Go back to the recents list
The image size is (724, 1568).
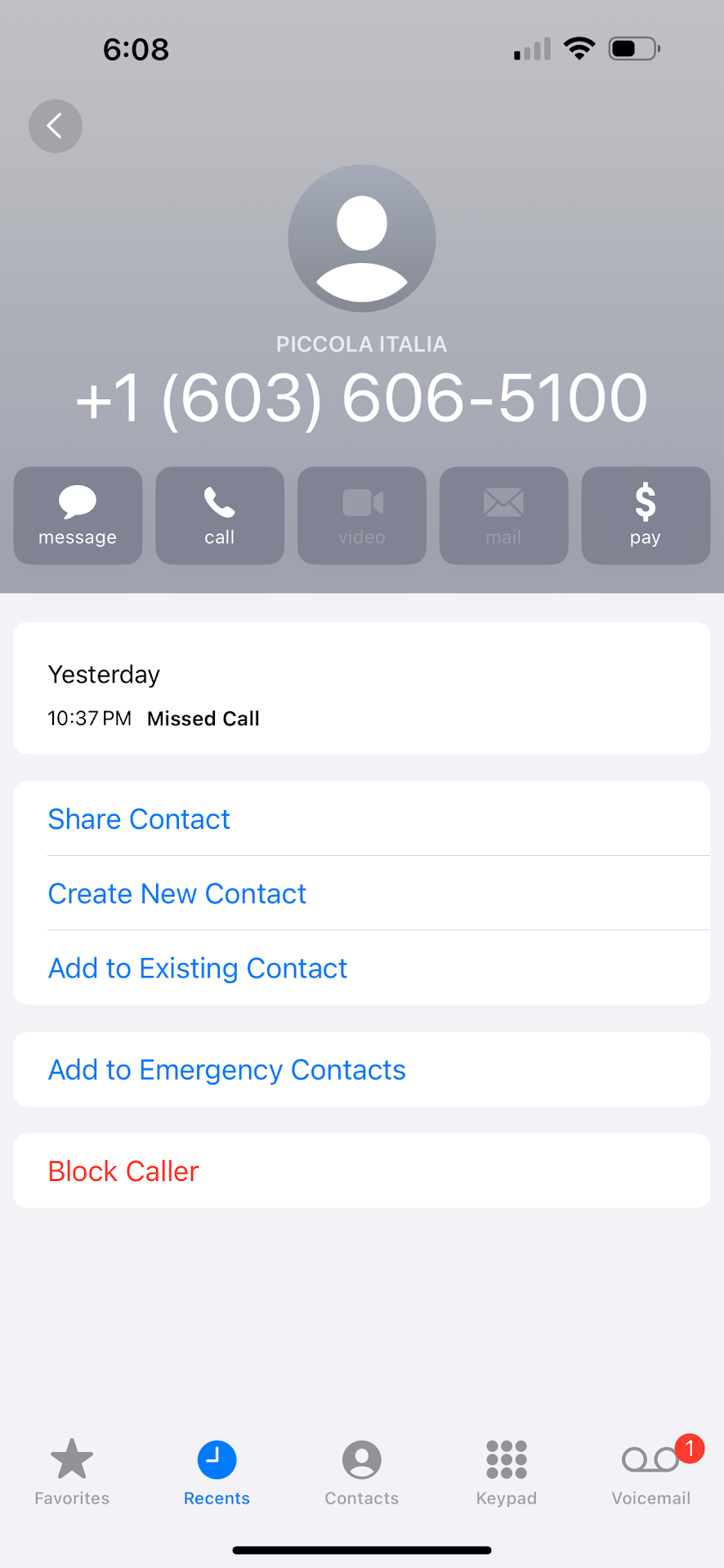(56, 127)
